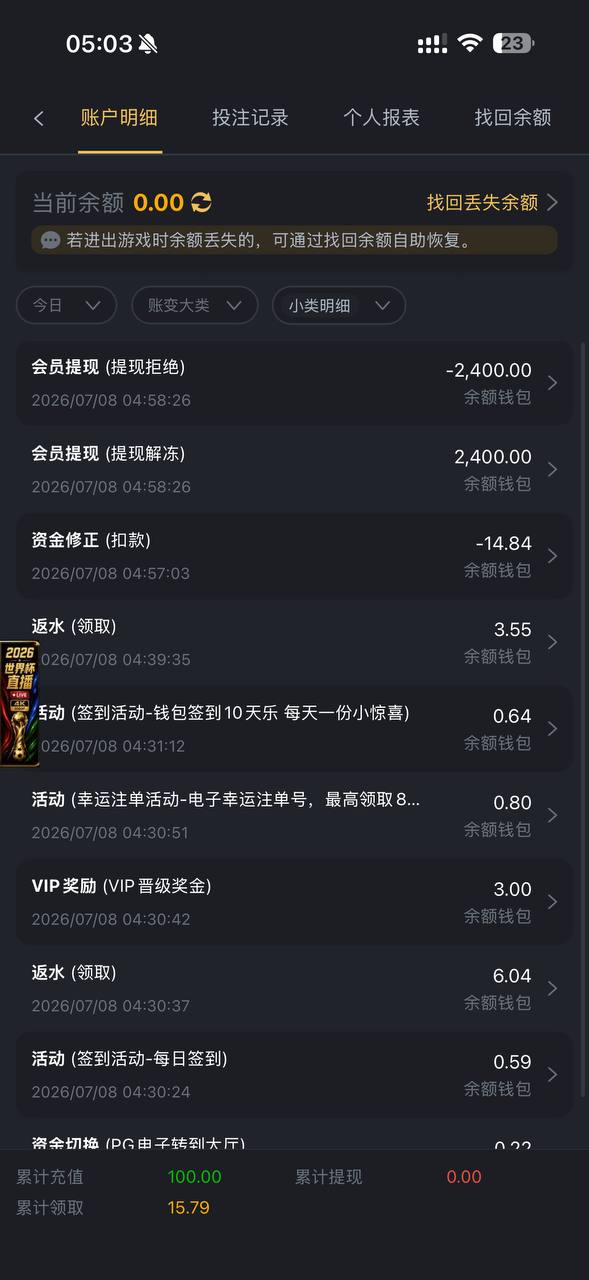Expand the 小类明细 dropdown

(339, 305)
